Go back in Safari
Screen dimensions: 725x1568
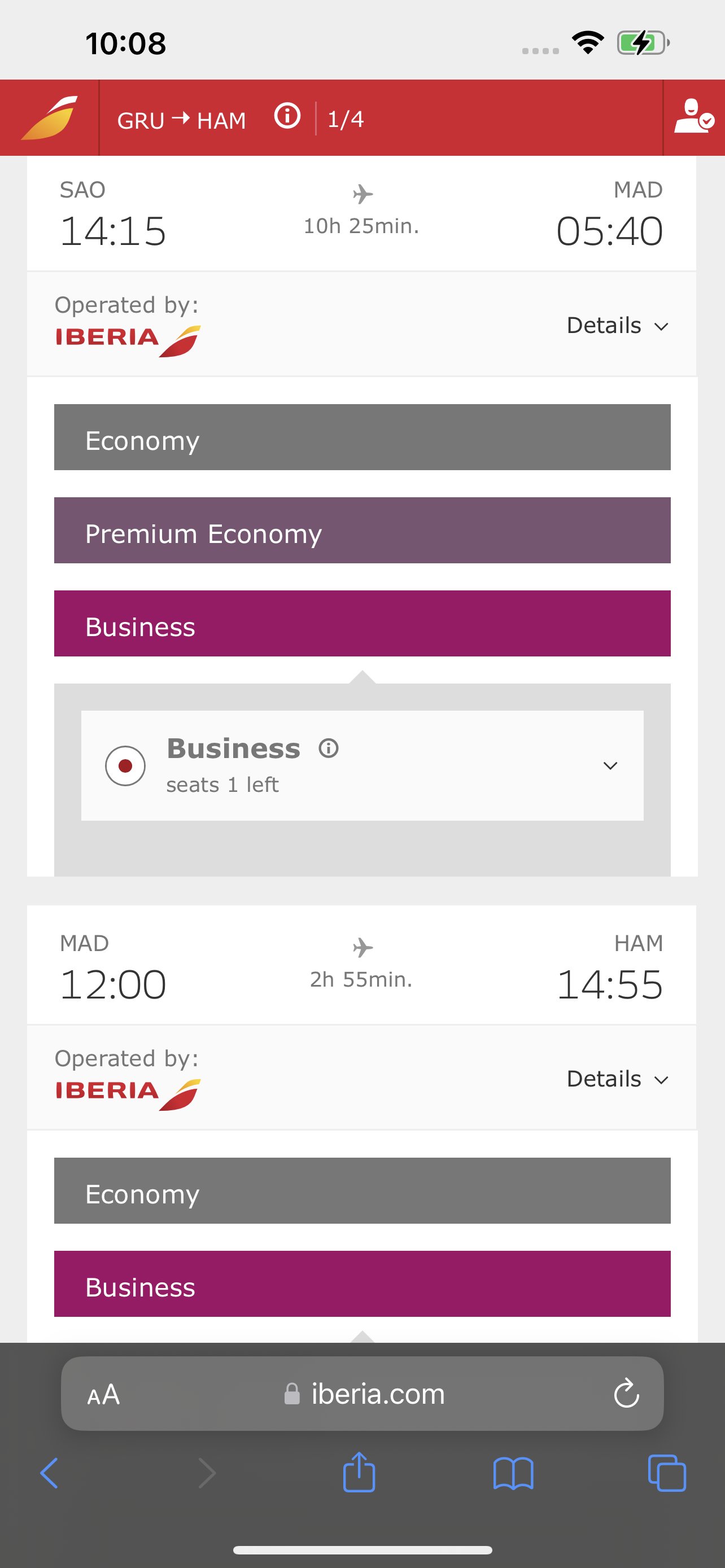(49, 1473)
